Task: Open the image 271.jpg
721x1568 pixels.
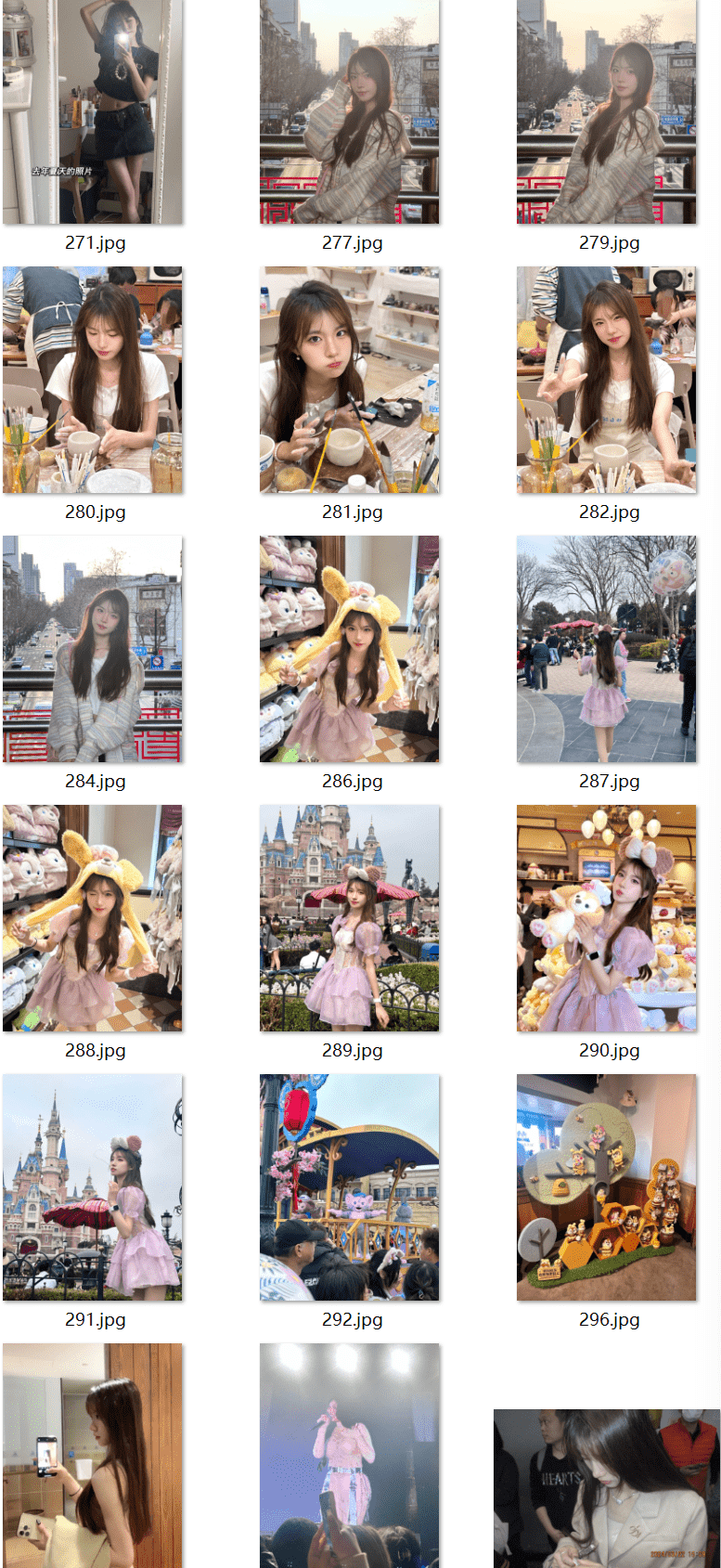Action: tap(93, 111)
